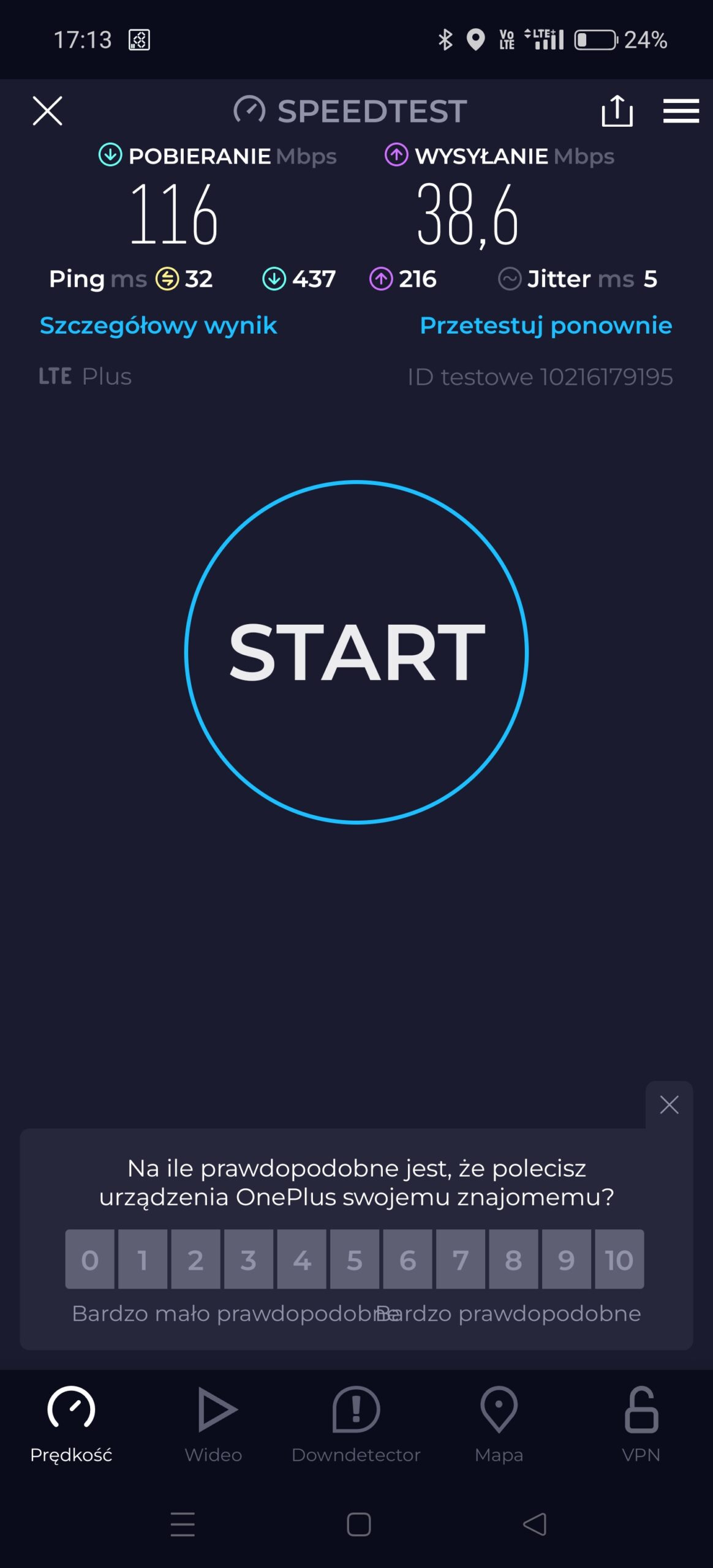713x1568 pixels.
Task: Tap Przetestuj ponownie to retest
Action: point(545,325)
